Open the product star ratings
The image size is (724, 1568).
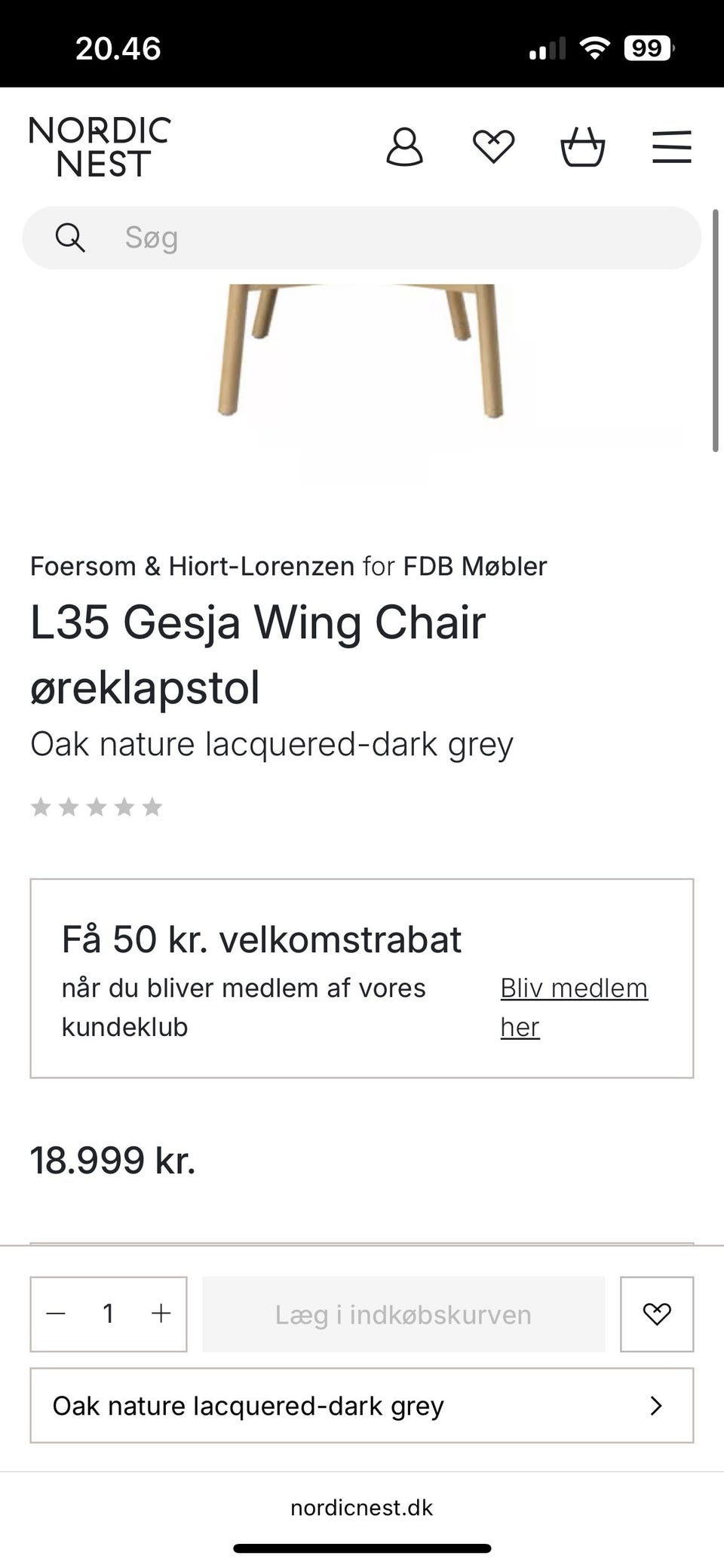tap(97, 807)
